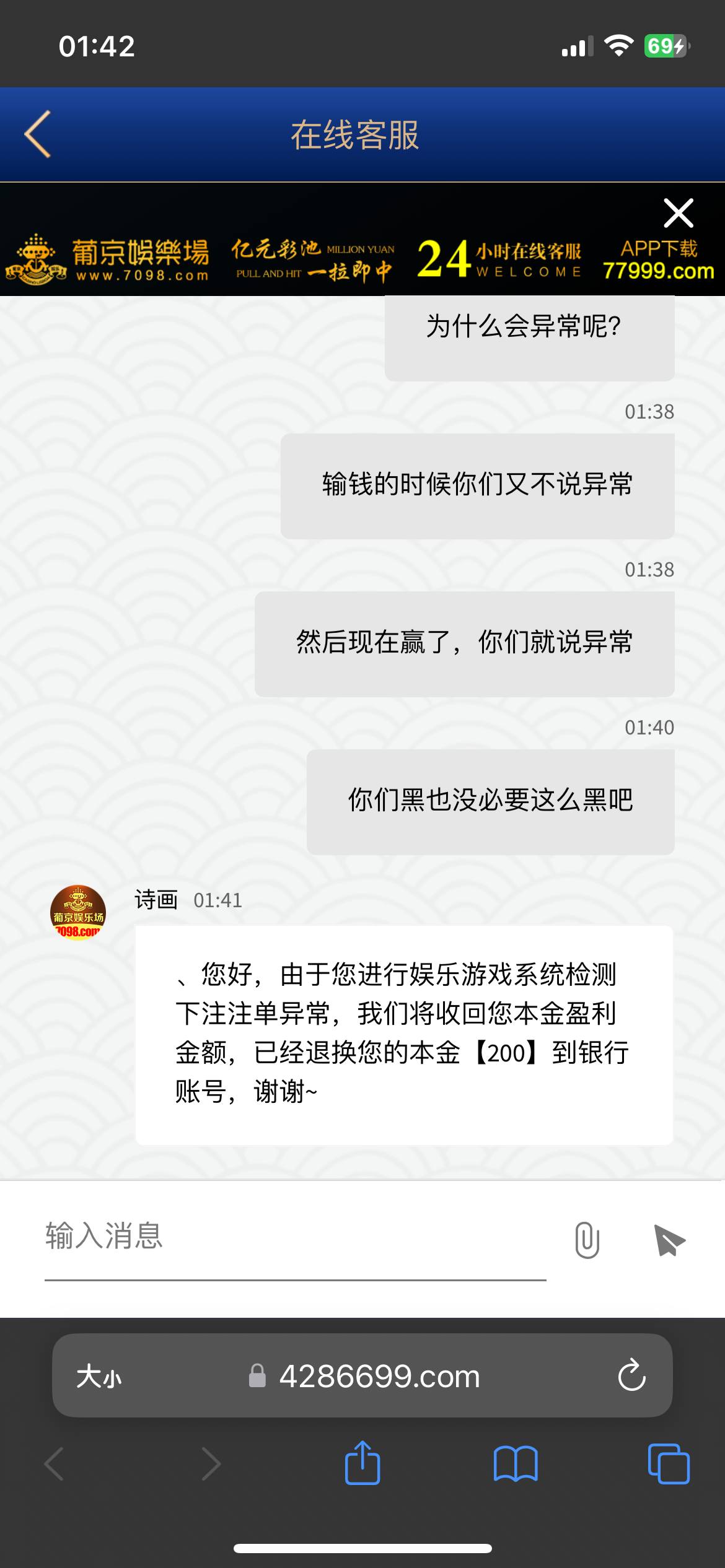Focus the 输入消息 message field
Image resolution: width=725 pixels, height=1568 pixels.
(295, 1237)
